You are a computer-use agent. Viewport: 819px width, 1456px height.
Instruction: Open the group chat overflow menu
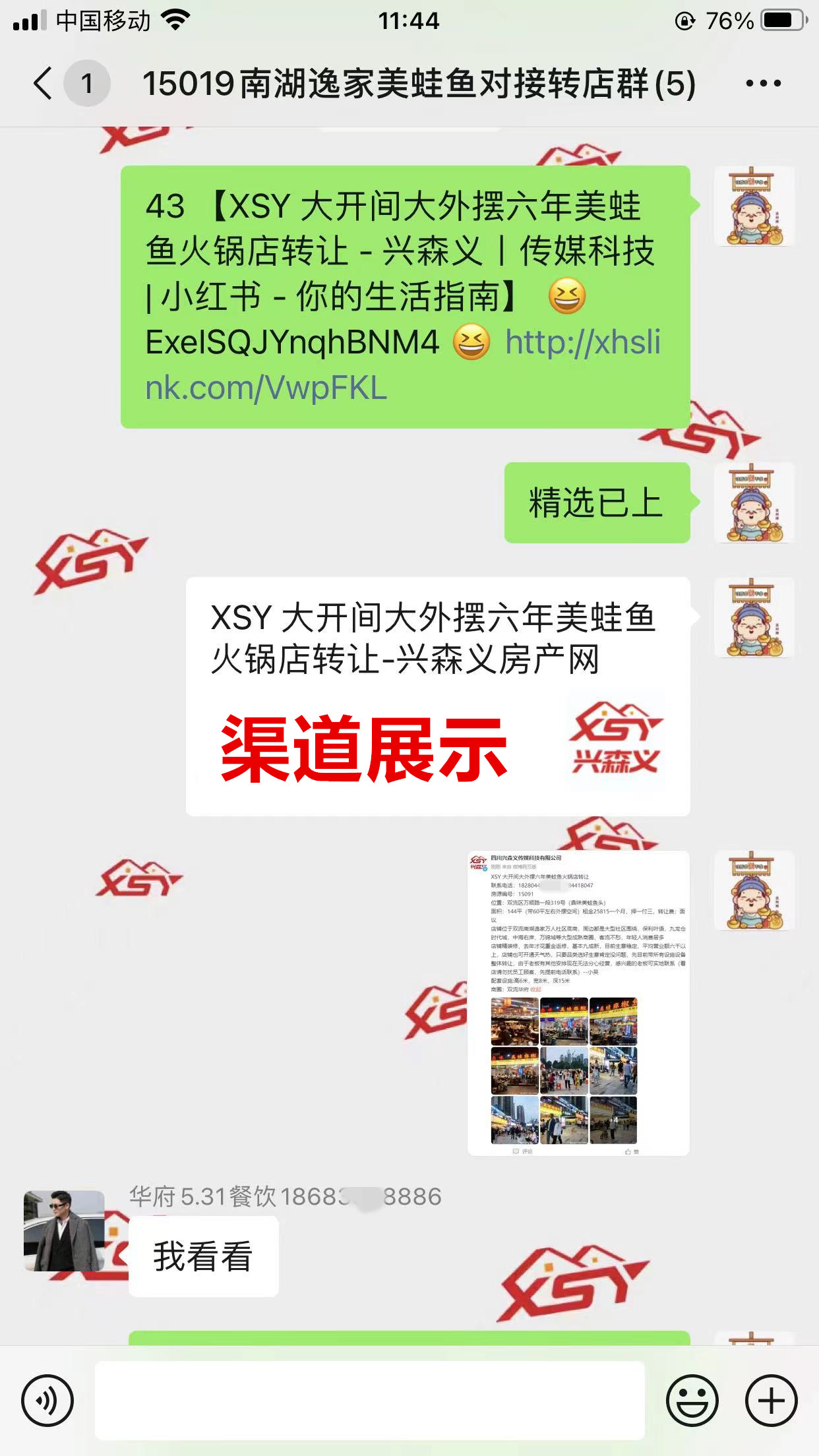763,84
